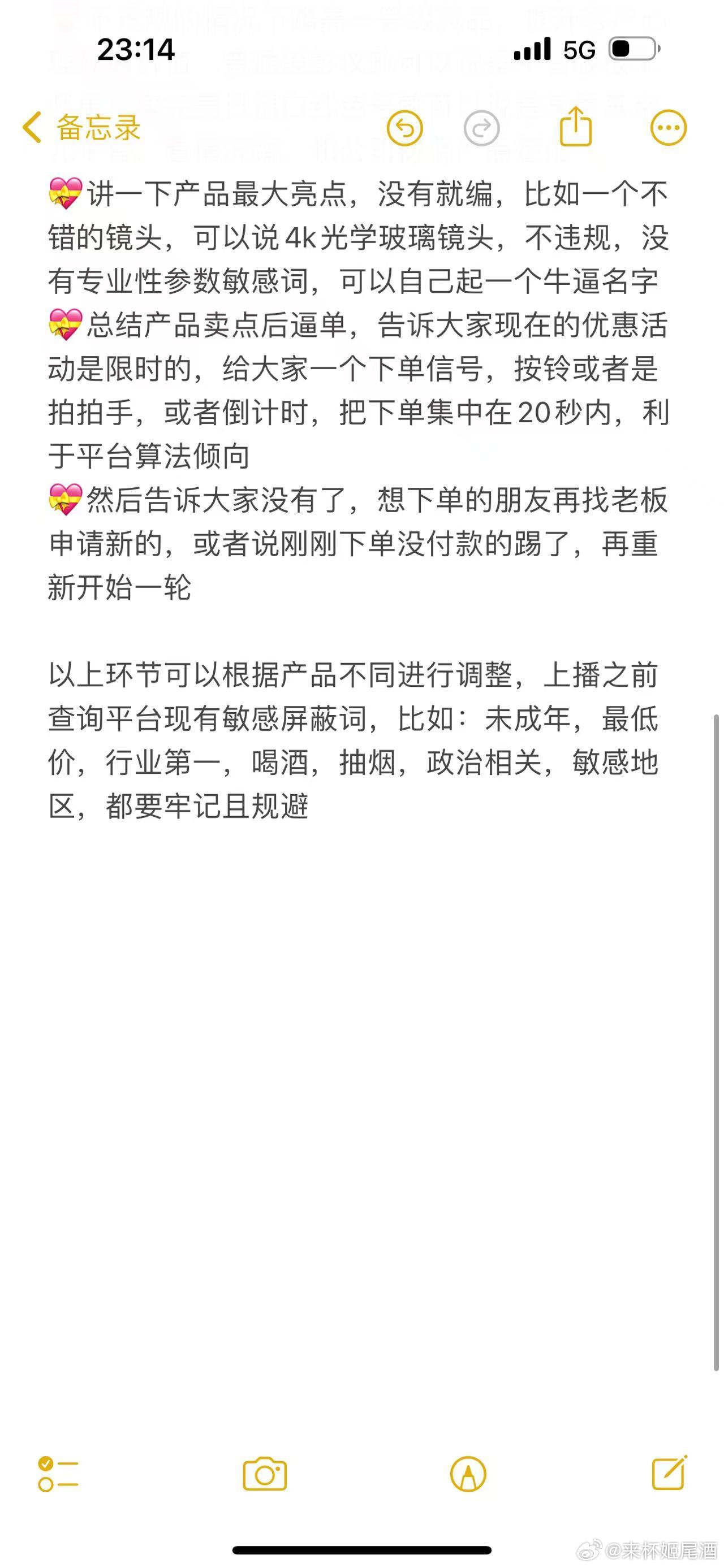Add a checklist to the note
The height and width of the screenshot is (1568, 724).
pyautogui.click(x=58, y=1474)
